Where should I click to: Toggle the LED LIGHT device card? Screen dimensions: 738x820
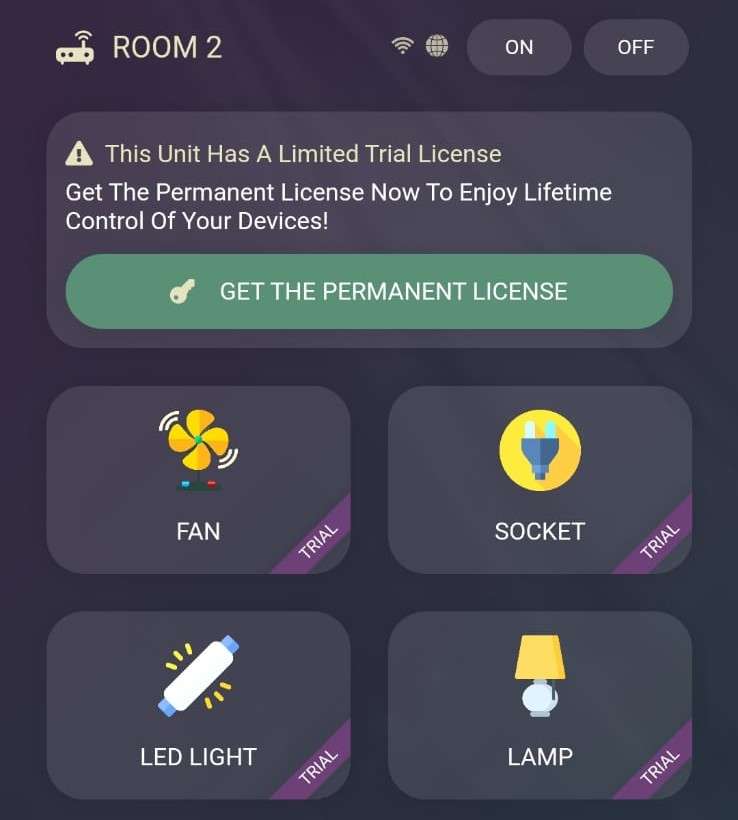tap(198, 705)
